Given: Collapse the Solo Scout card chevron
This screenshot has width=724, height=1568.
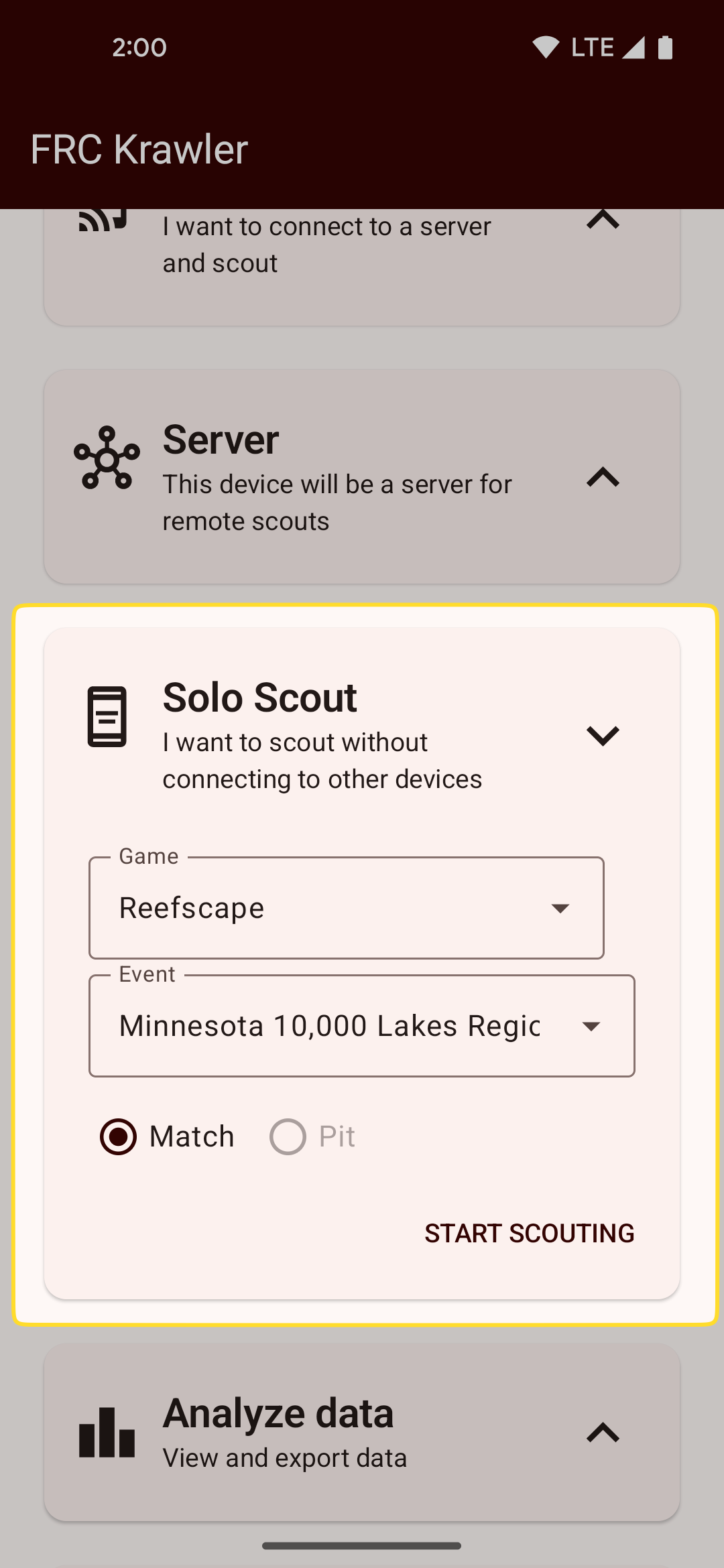Looking at the screenshot, I should click(x=603, y=736).
